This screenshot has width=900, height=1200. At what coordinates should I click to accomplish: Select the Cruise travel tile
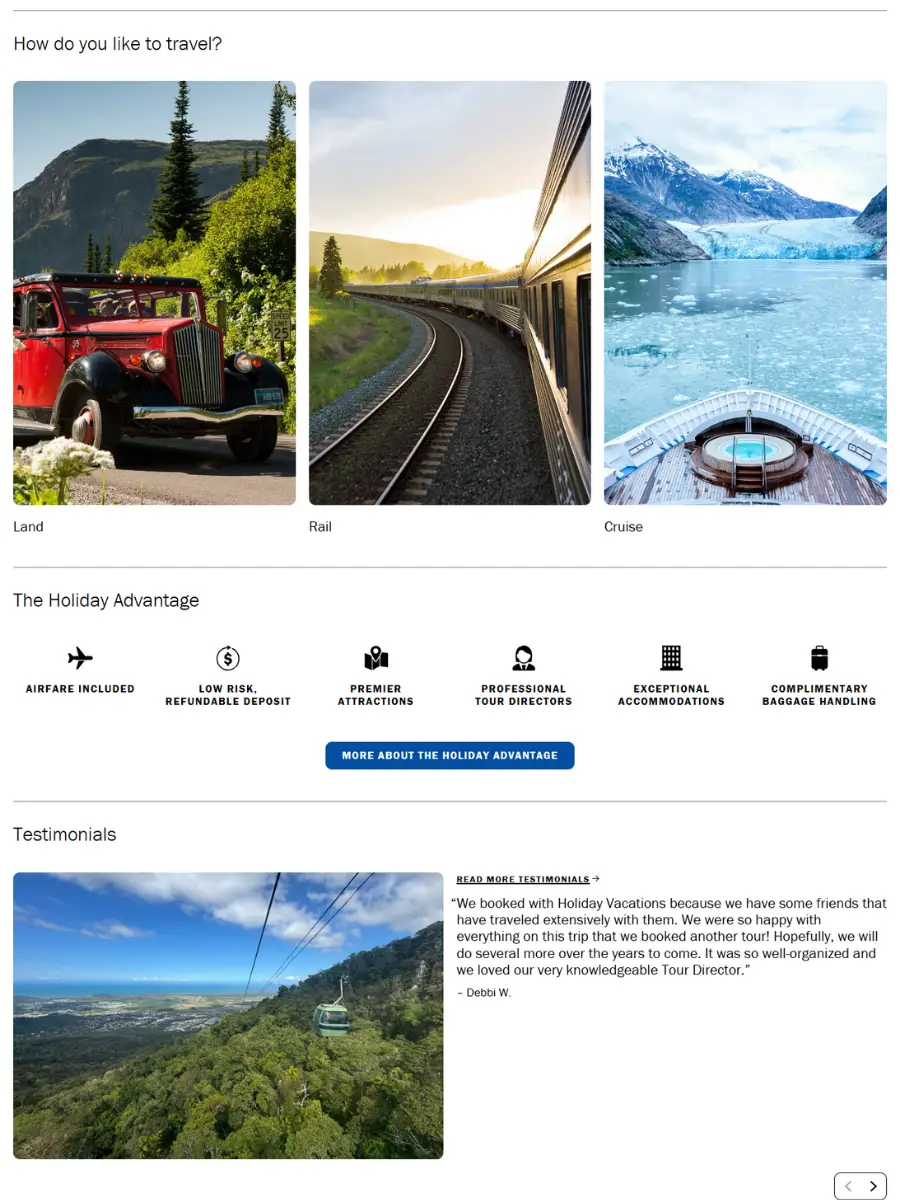click(x=745, y=293)
